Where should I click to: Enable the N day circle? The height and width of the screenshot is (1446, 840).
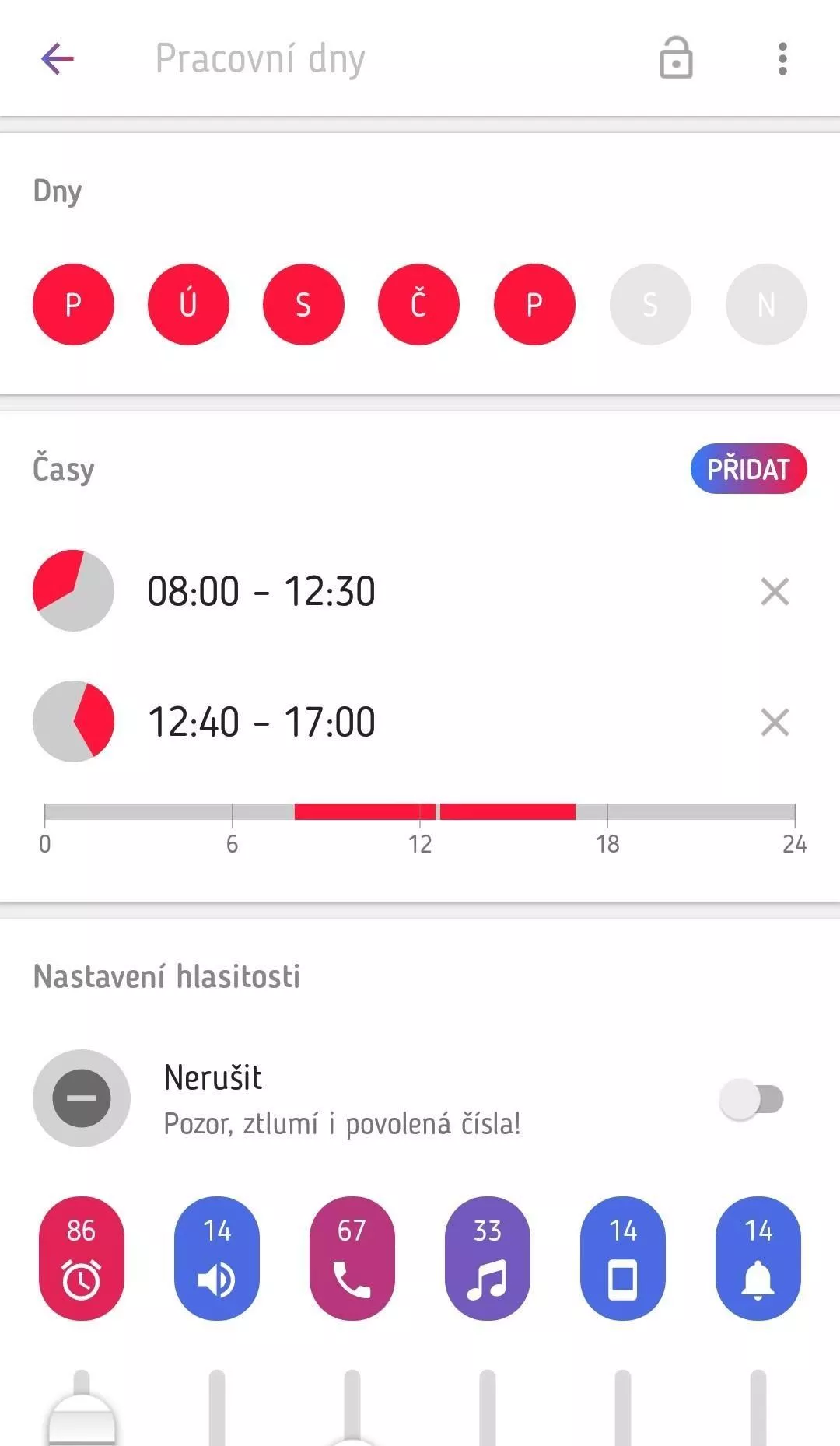pyautogui.click(x=766, y=304)
